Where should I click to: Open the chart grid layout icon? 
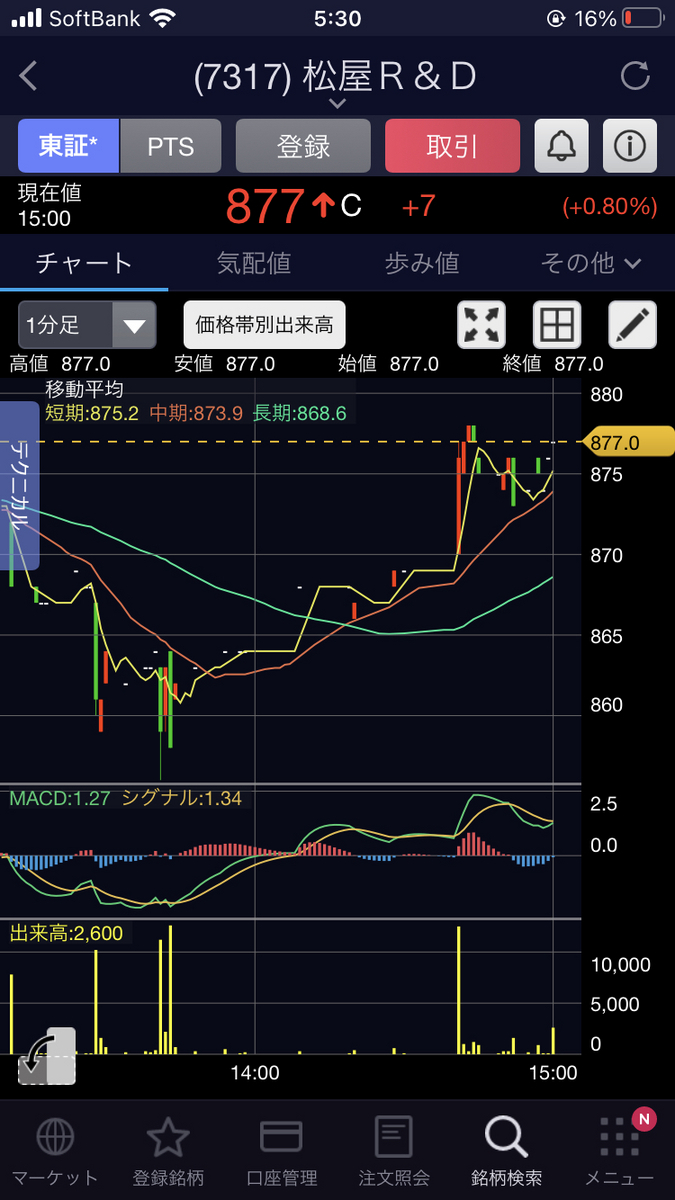[557, 325]
